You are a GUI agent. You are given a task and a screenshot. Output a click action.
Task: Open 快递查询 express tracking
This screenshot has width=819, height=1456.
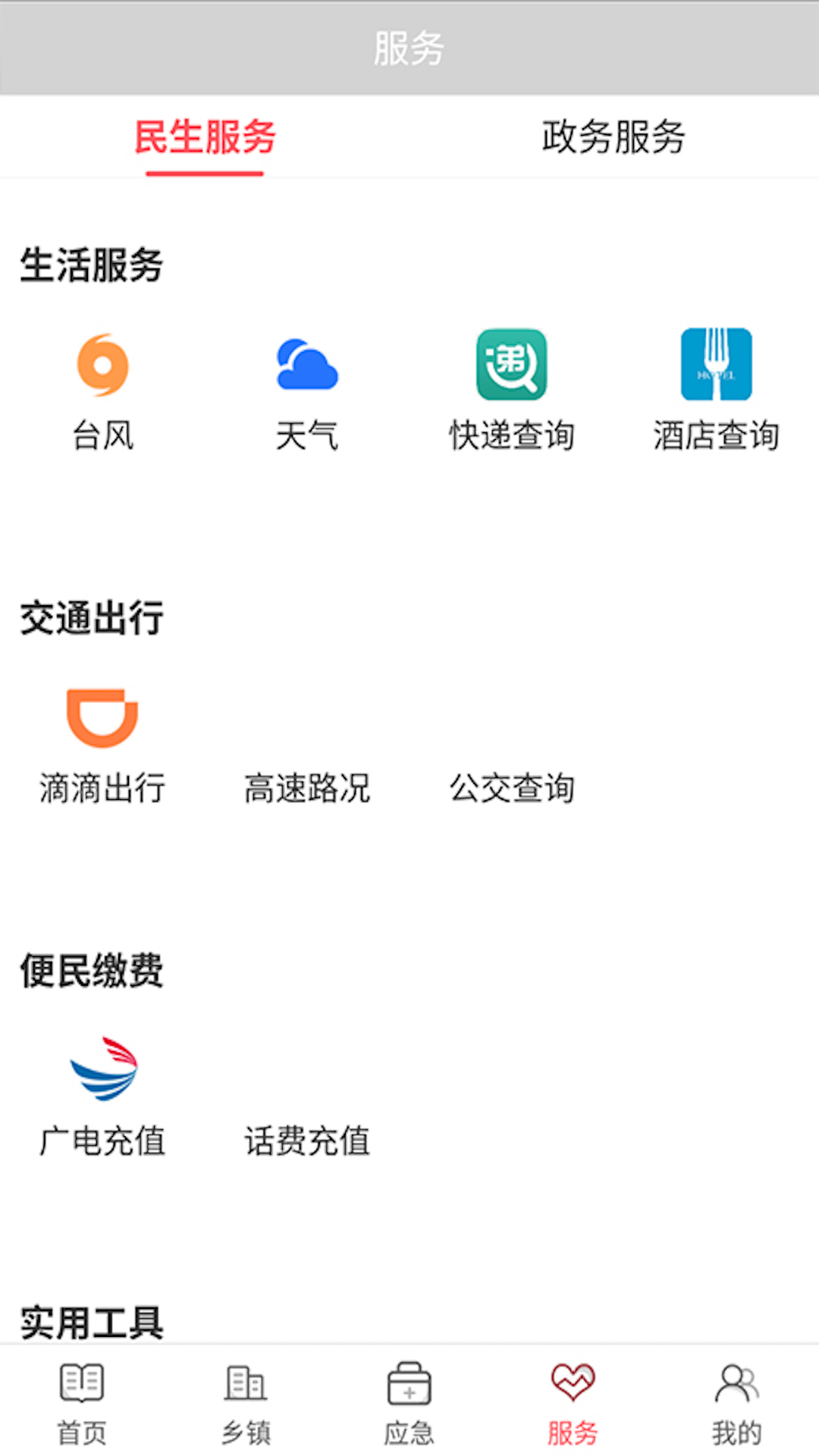tap(512, 392)
